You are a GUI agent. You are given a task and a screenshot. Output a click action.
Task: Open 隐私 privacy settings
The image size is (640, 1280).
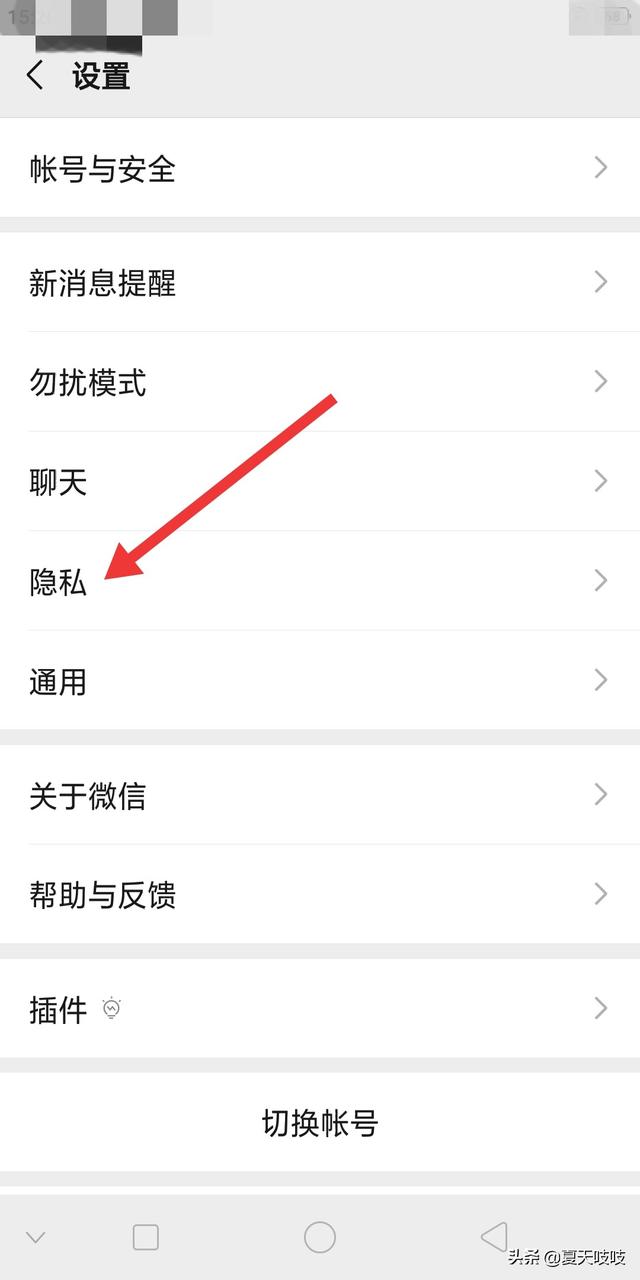(320, 581)
